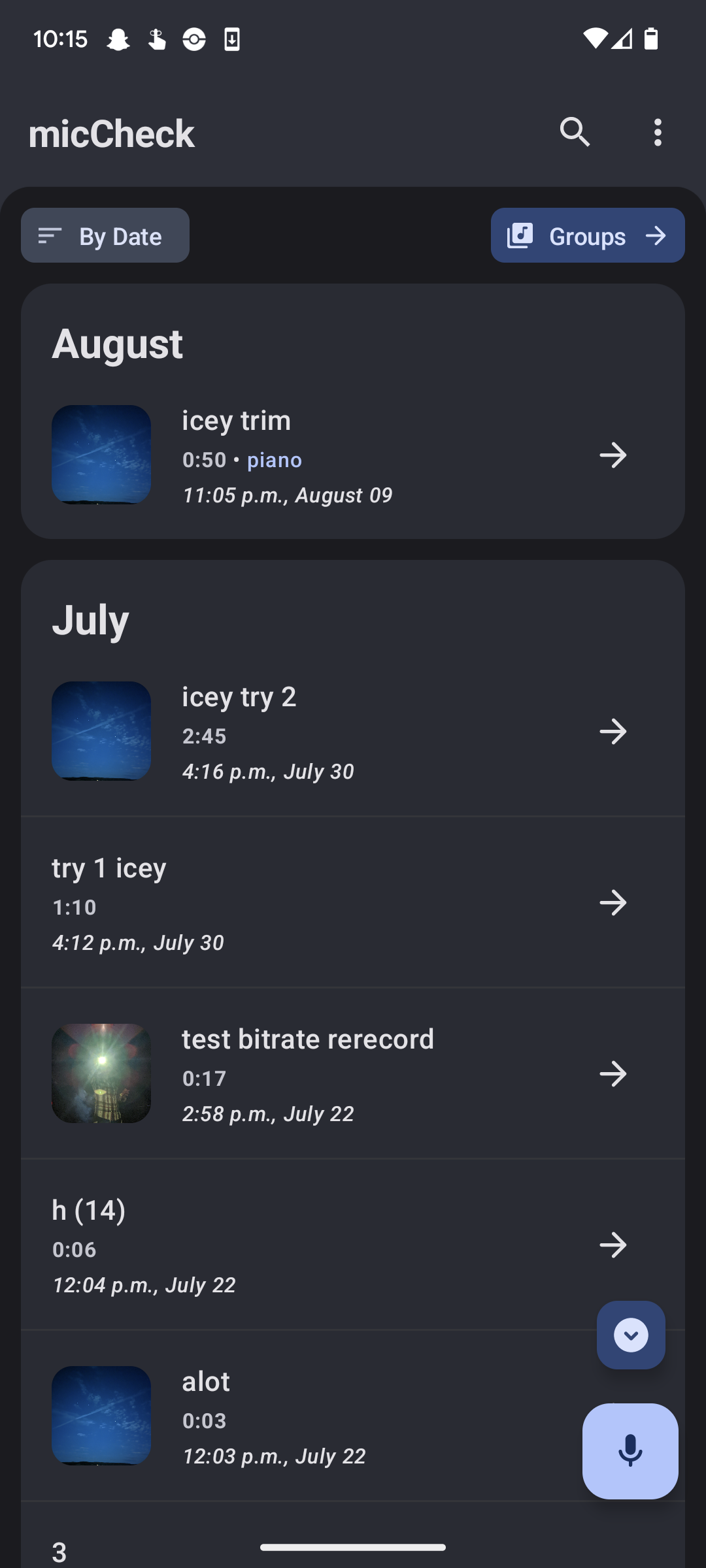Open the "icey trim" recording

click(x=353, y=455)
